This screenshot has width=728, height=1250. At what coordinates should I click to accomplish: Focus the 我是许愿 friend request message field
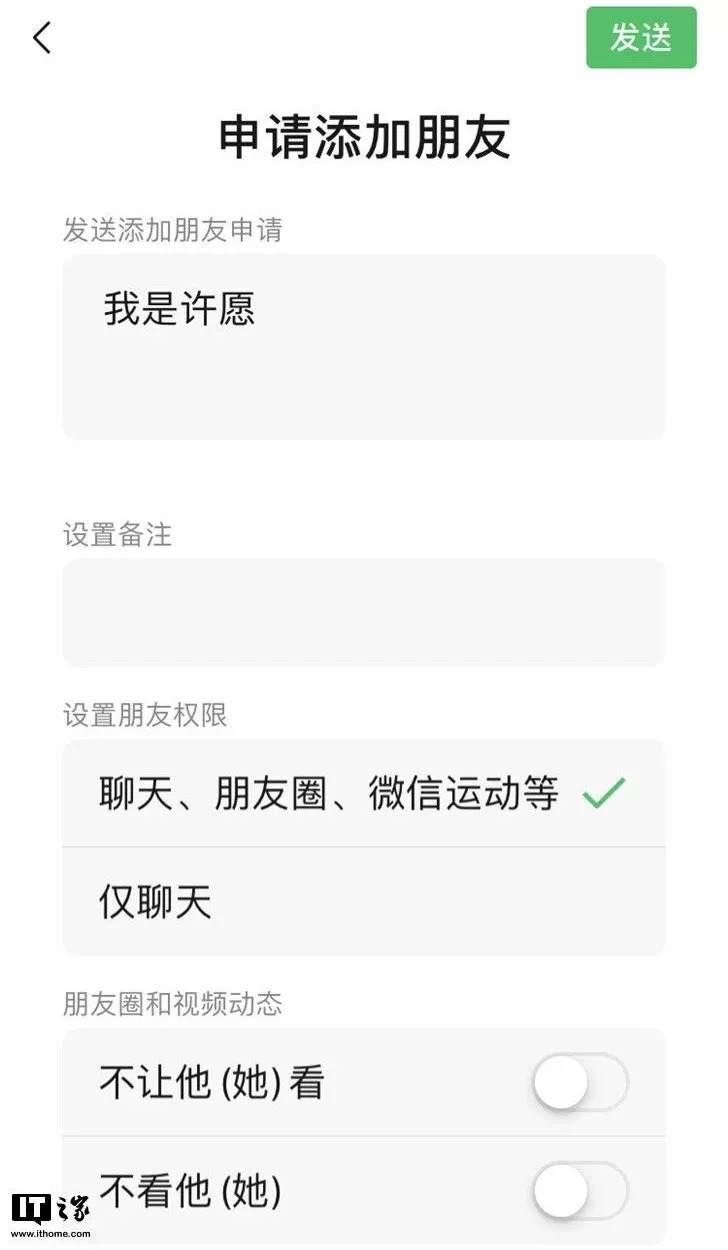(363, 346)
